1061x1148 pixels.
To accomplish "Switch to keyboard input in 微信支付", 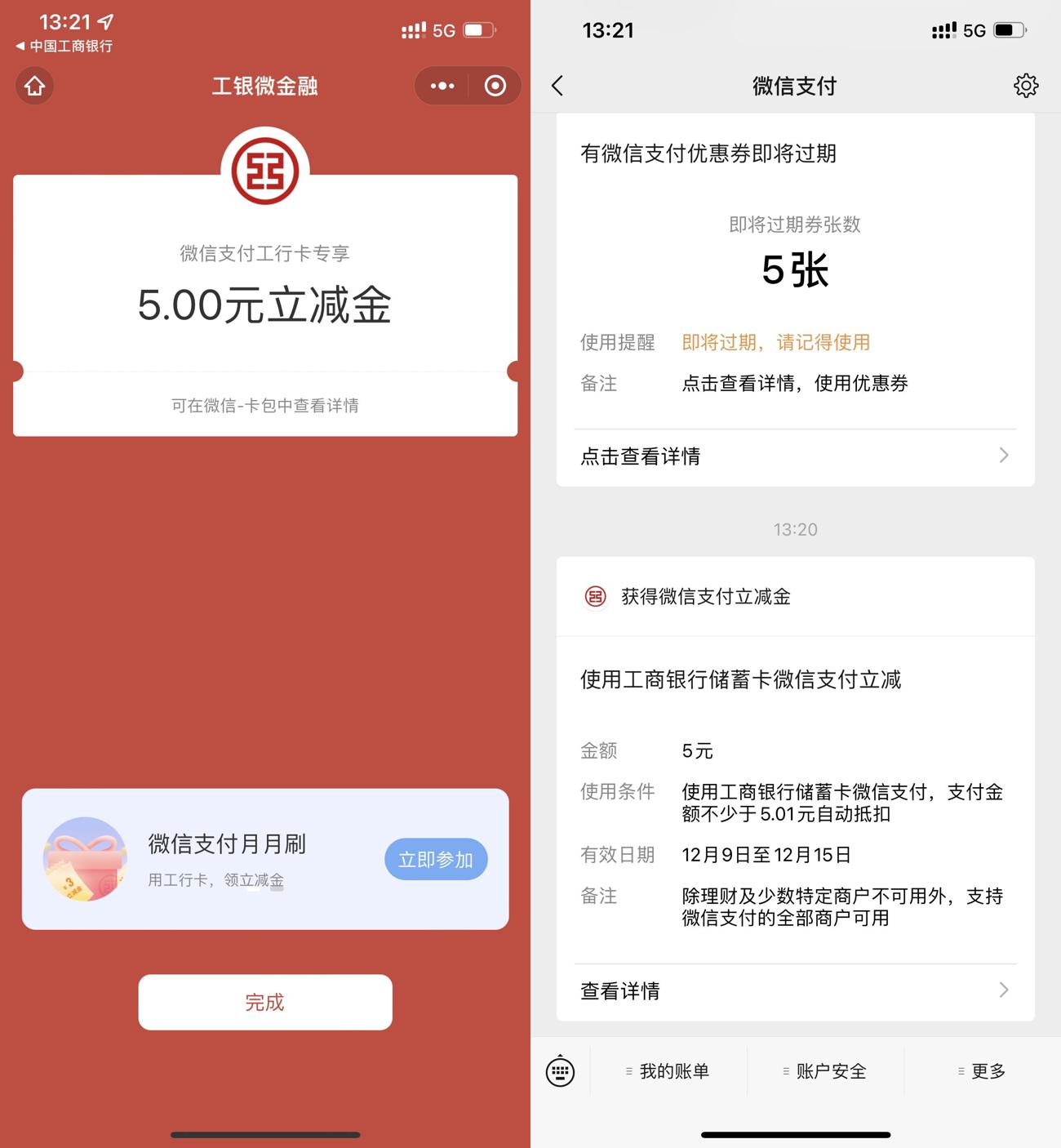I will (x=560, y=1071).
